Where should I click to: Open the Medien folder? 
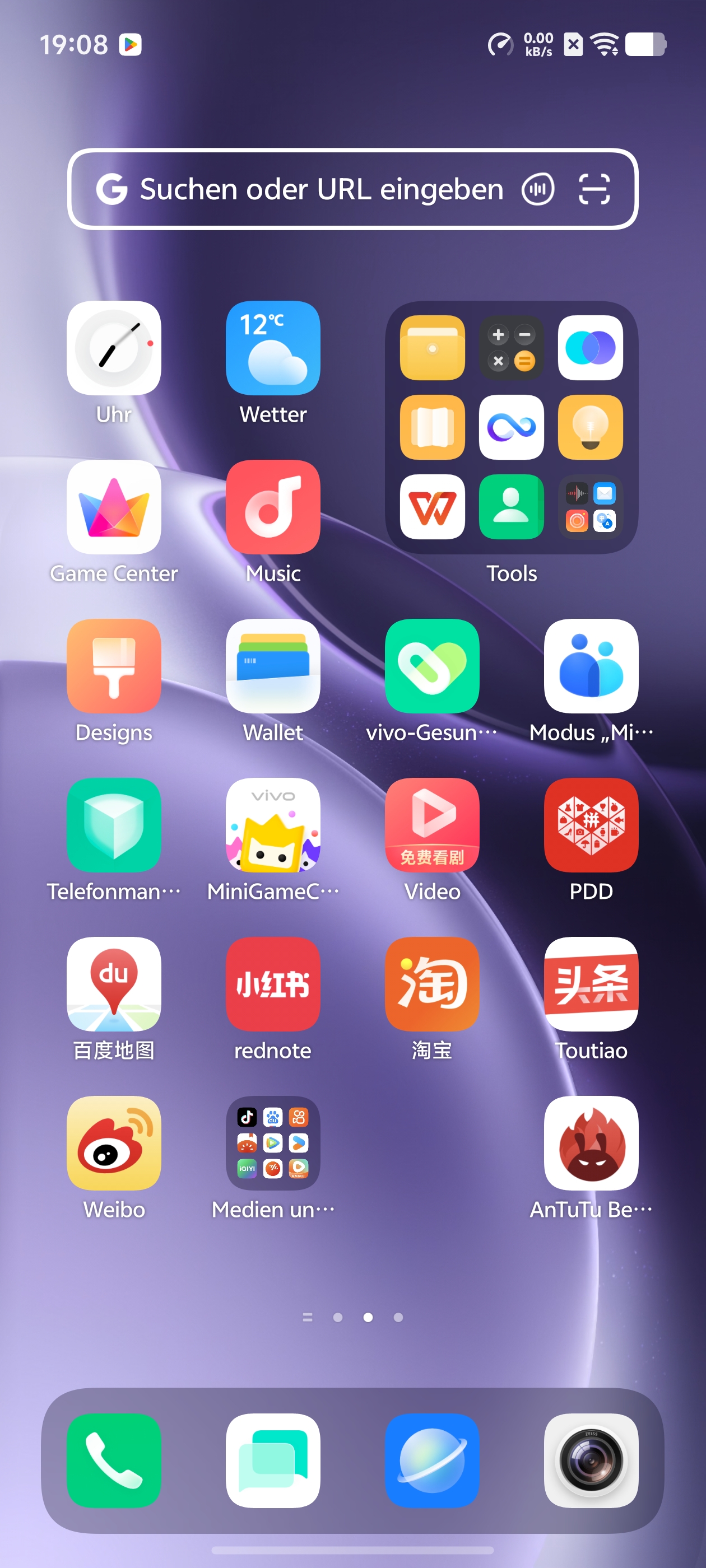273,1142
